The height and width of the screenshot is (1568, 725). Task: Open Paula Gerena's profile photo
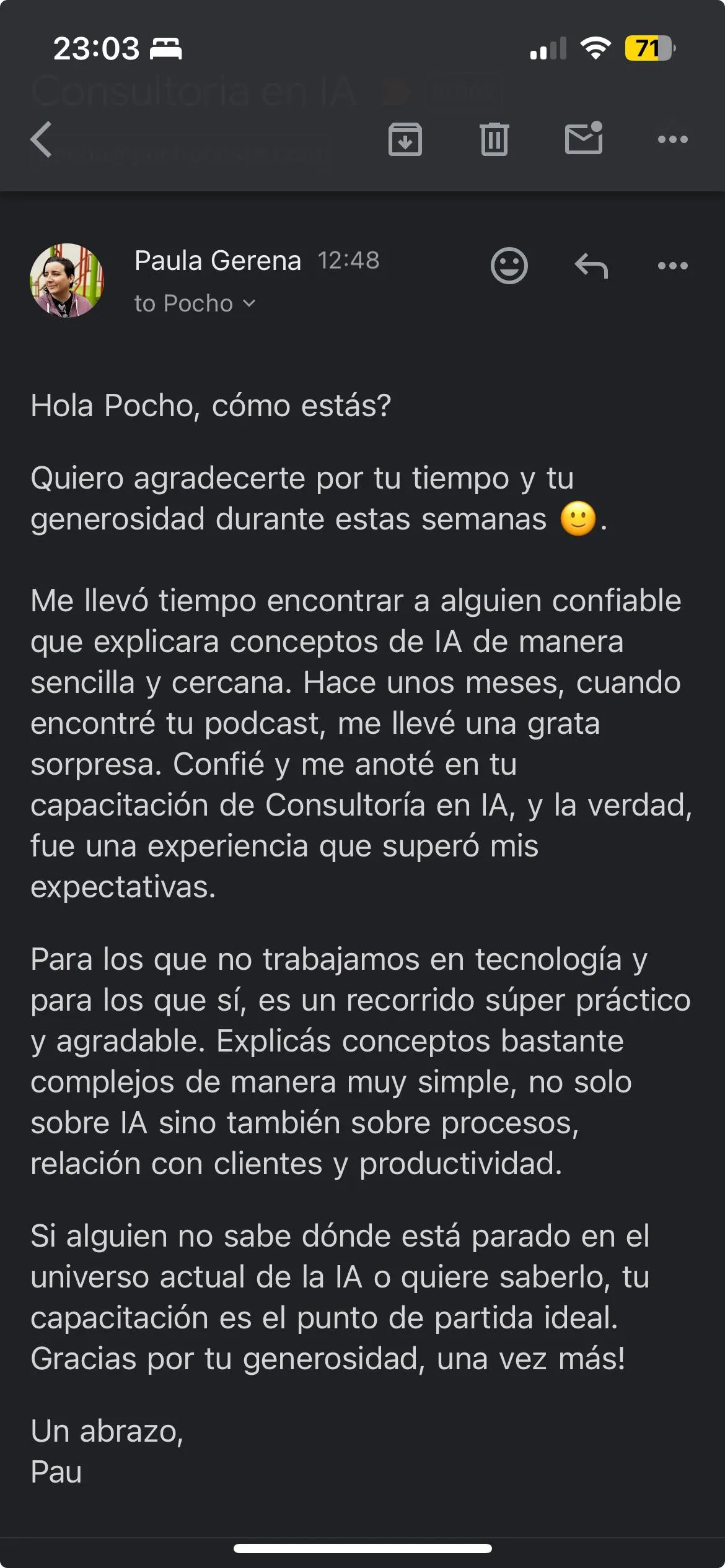[x=67, y=281]
